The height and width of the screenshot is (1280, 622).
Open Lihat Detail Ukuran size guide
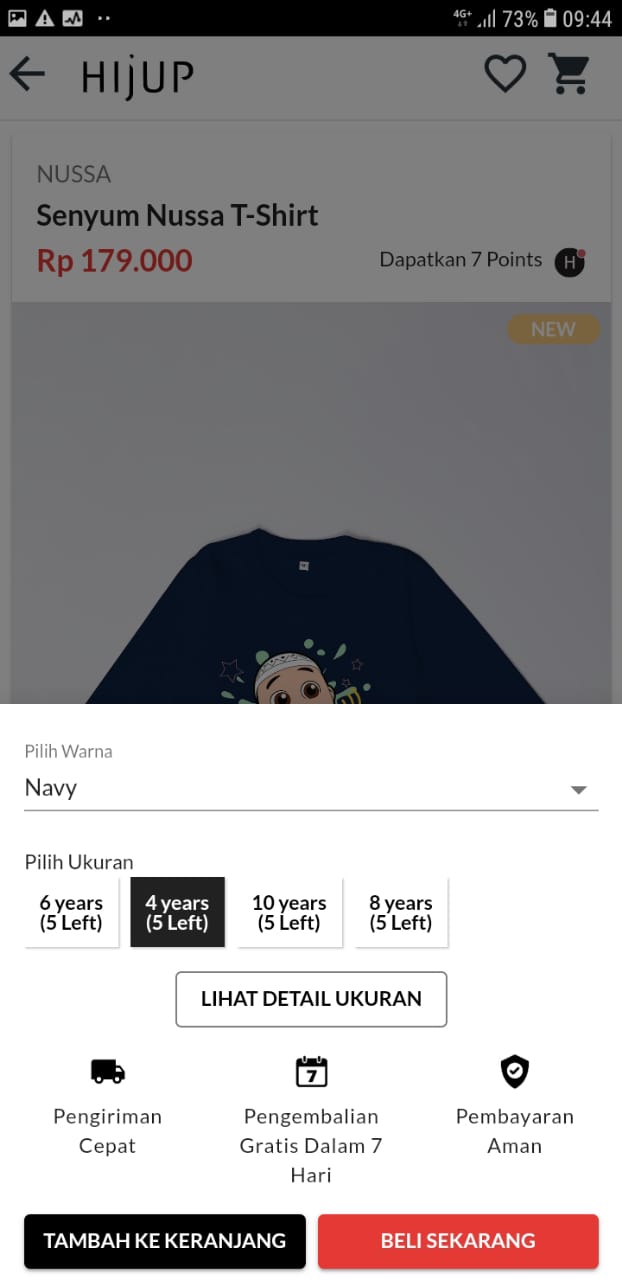point(311,999)
